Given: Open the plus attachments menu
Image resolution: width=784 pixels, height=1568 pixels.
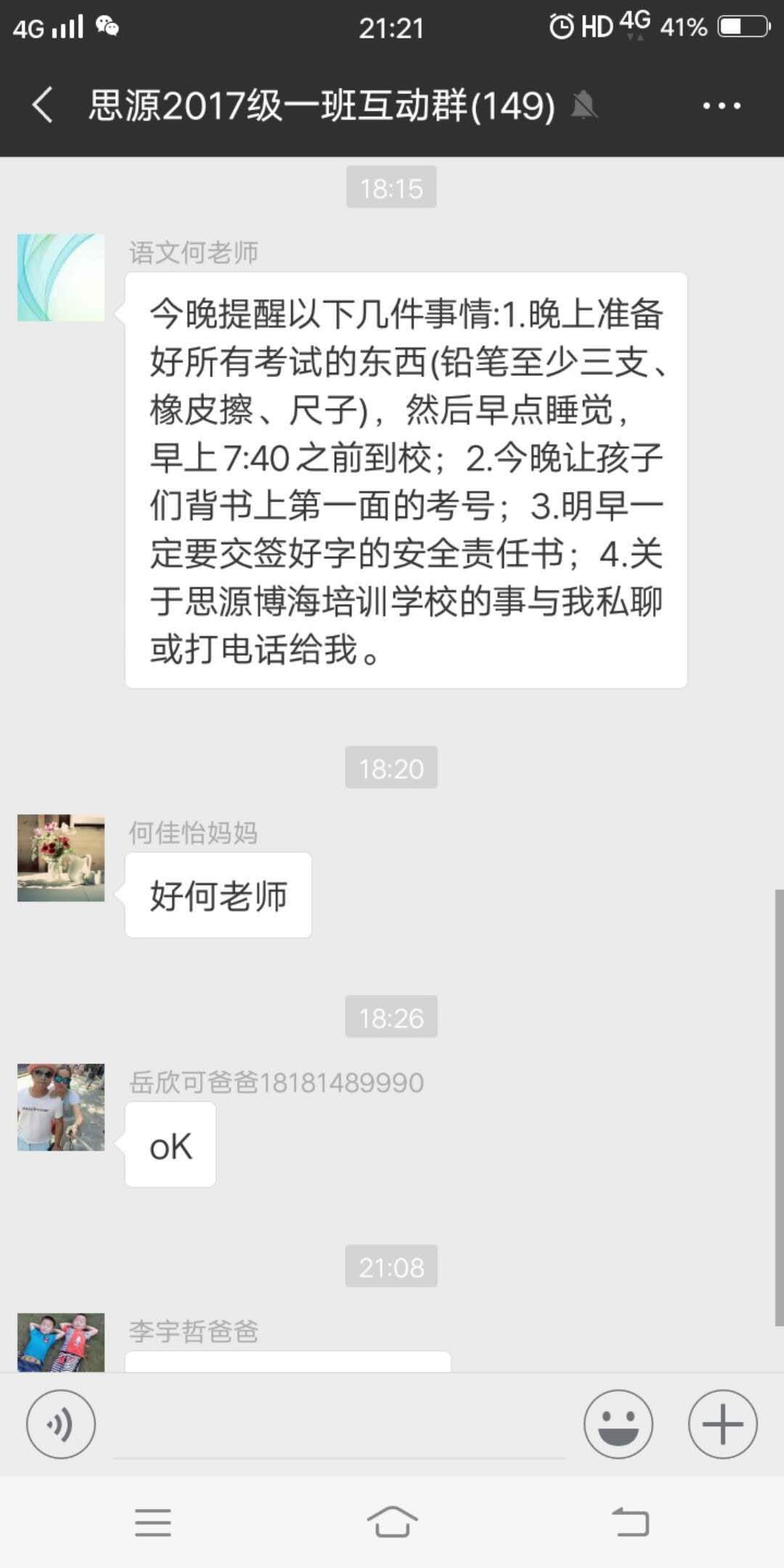Looking at the screenshot, I should pos(722,1424).
